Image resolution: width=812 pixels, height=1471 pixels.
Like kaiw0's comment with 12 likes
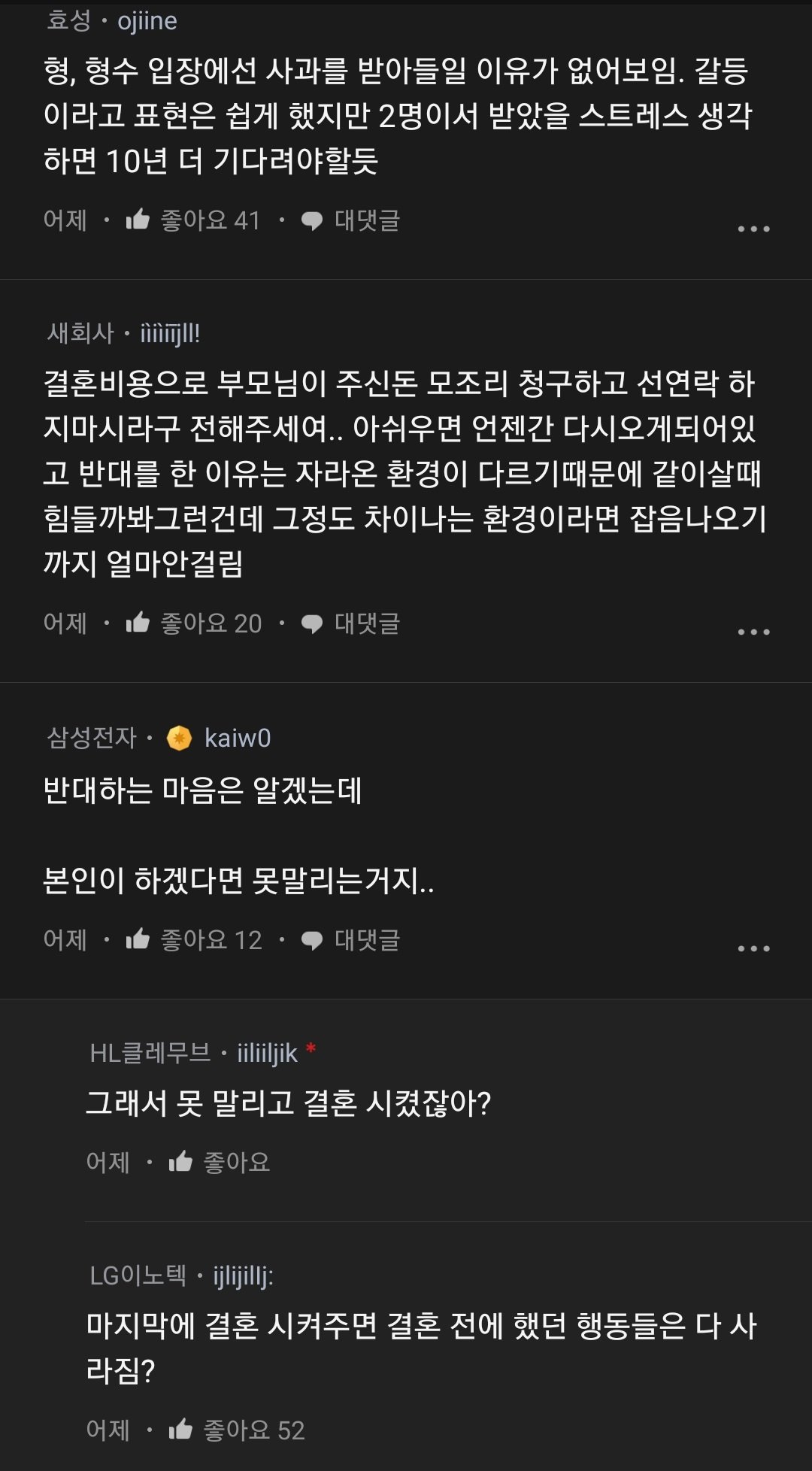click(193, 940)
